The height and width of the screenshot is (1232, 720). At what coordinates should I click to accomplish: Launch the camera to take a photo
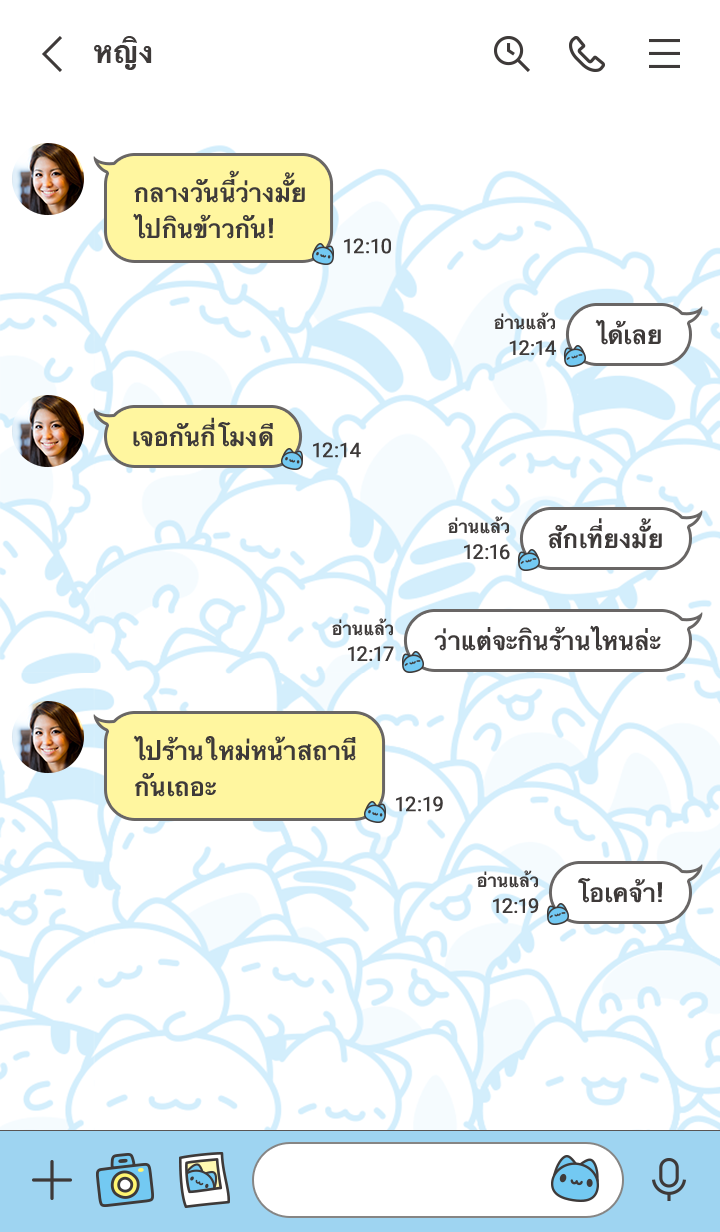(124, 1181)
